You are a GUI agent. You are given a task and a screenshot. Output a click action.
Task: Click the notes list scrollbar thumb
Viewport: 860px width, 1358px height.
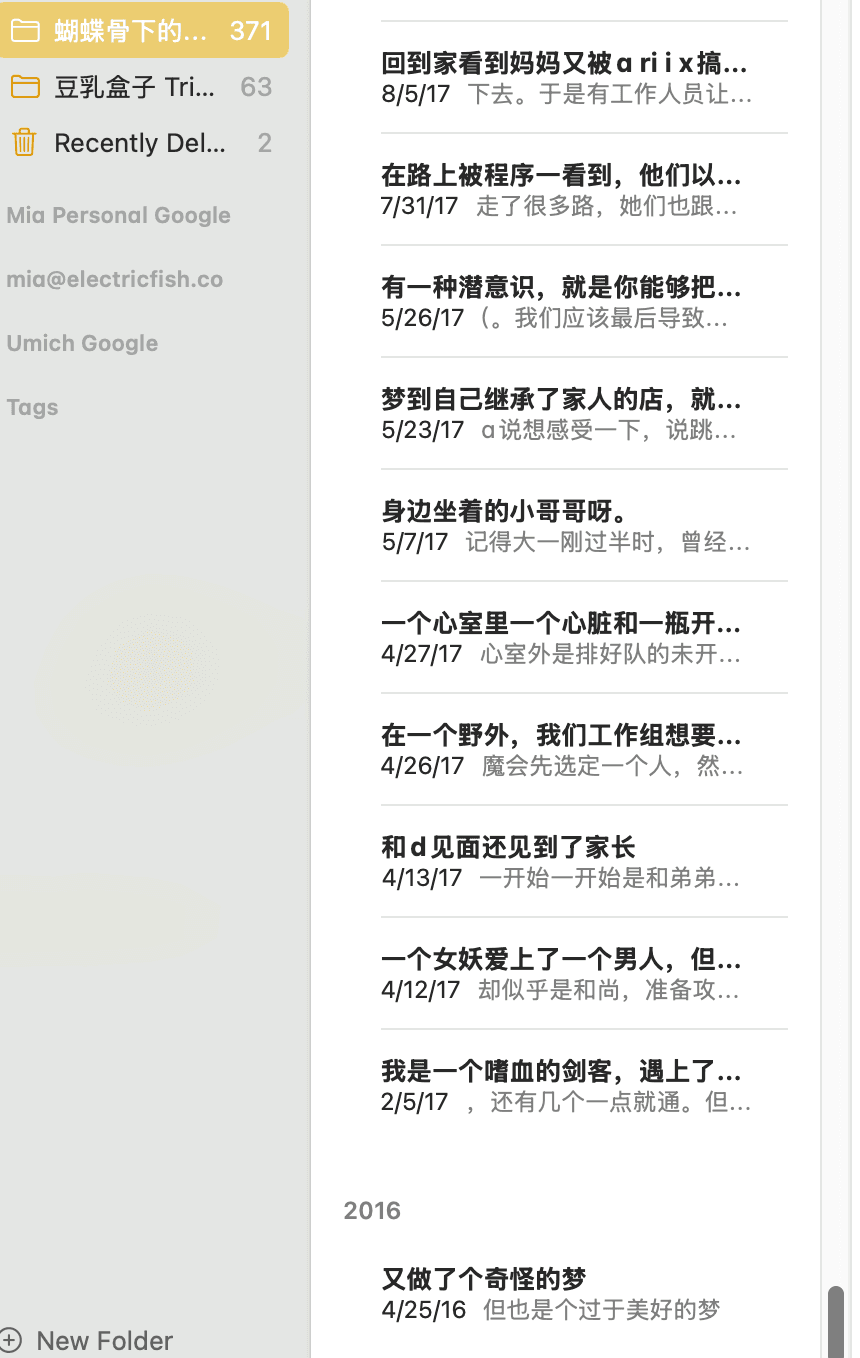(836, 1321)
